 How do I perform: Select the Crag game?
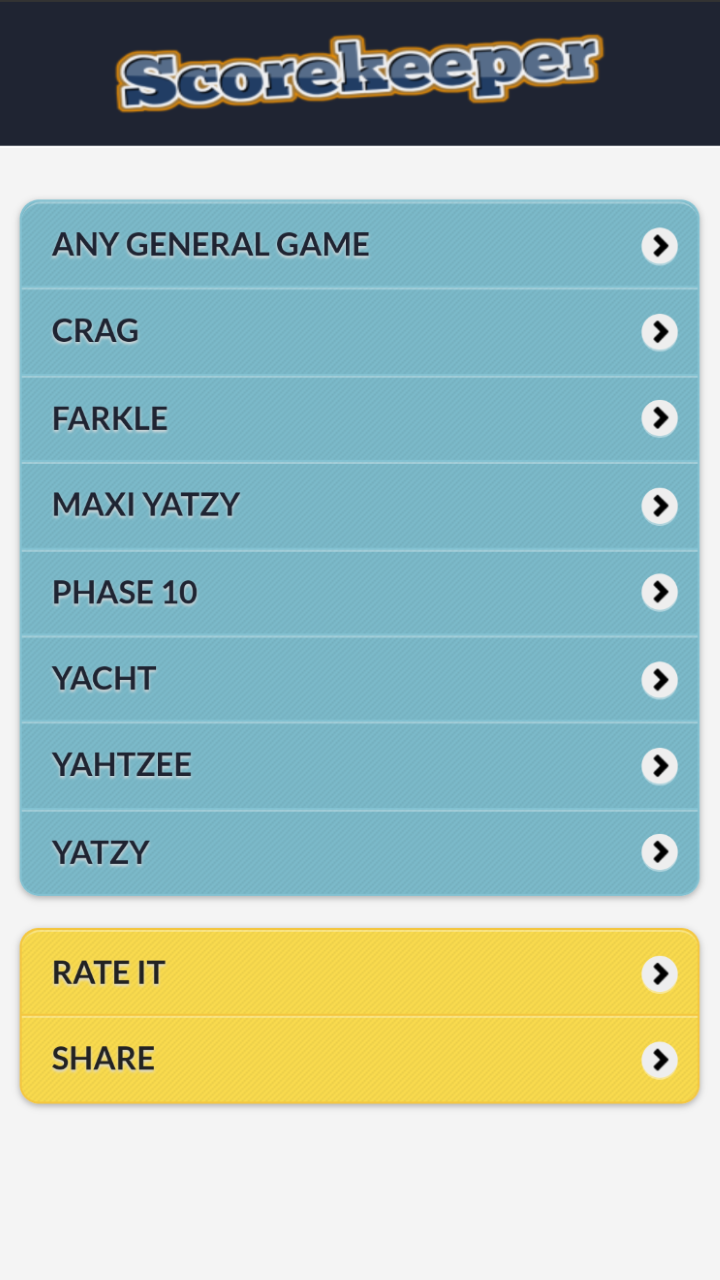359,331
